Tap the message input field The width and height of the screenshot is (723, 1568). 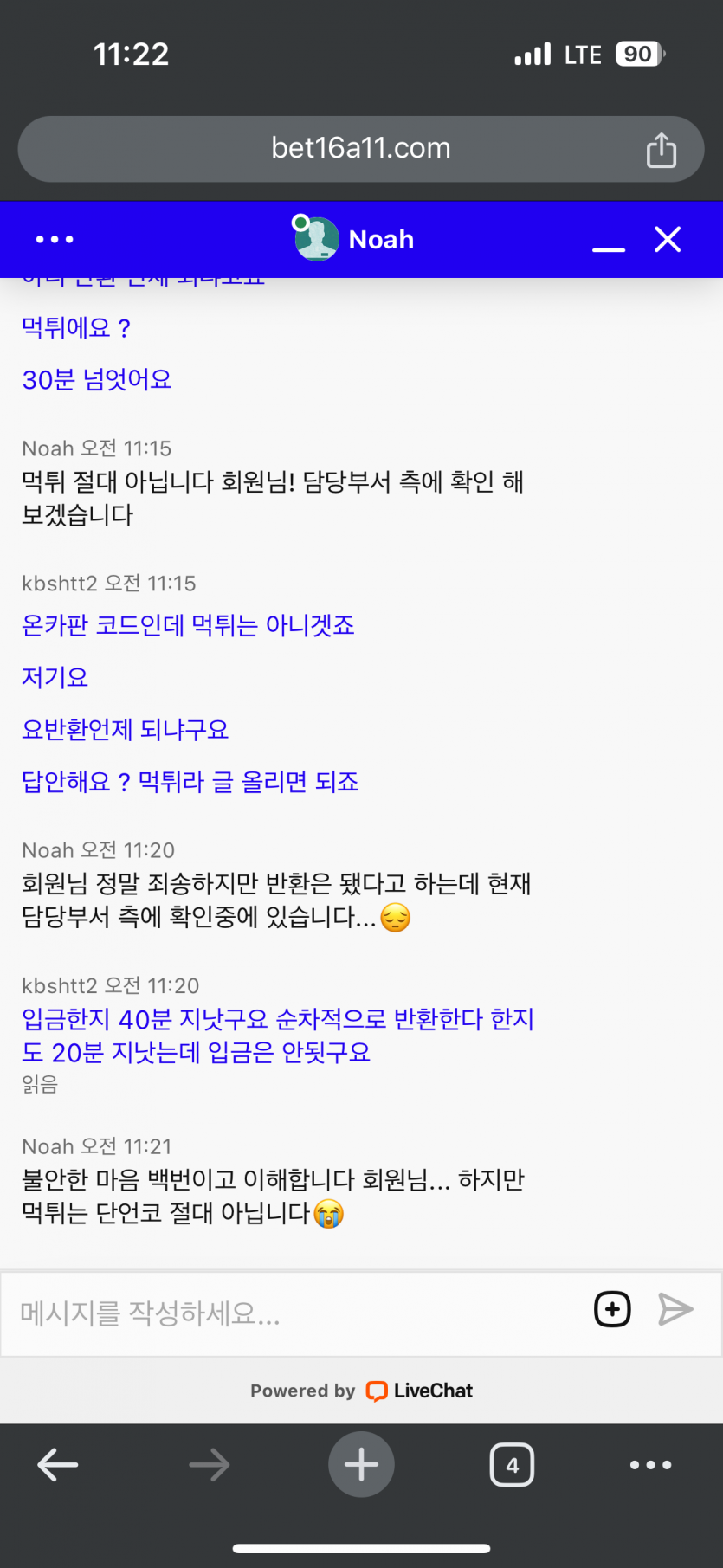tap(294, 1313)
